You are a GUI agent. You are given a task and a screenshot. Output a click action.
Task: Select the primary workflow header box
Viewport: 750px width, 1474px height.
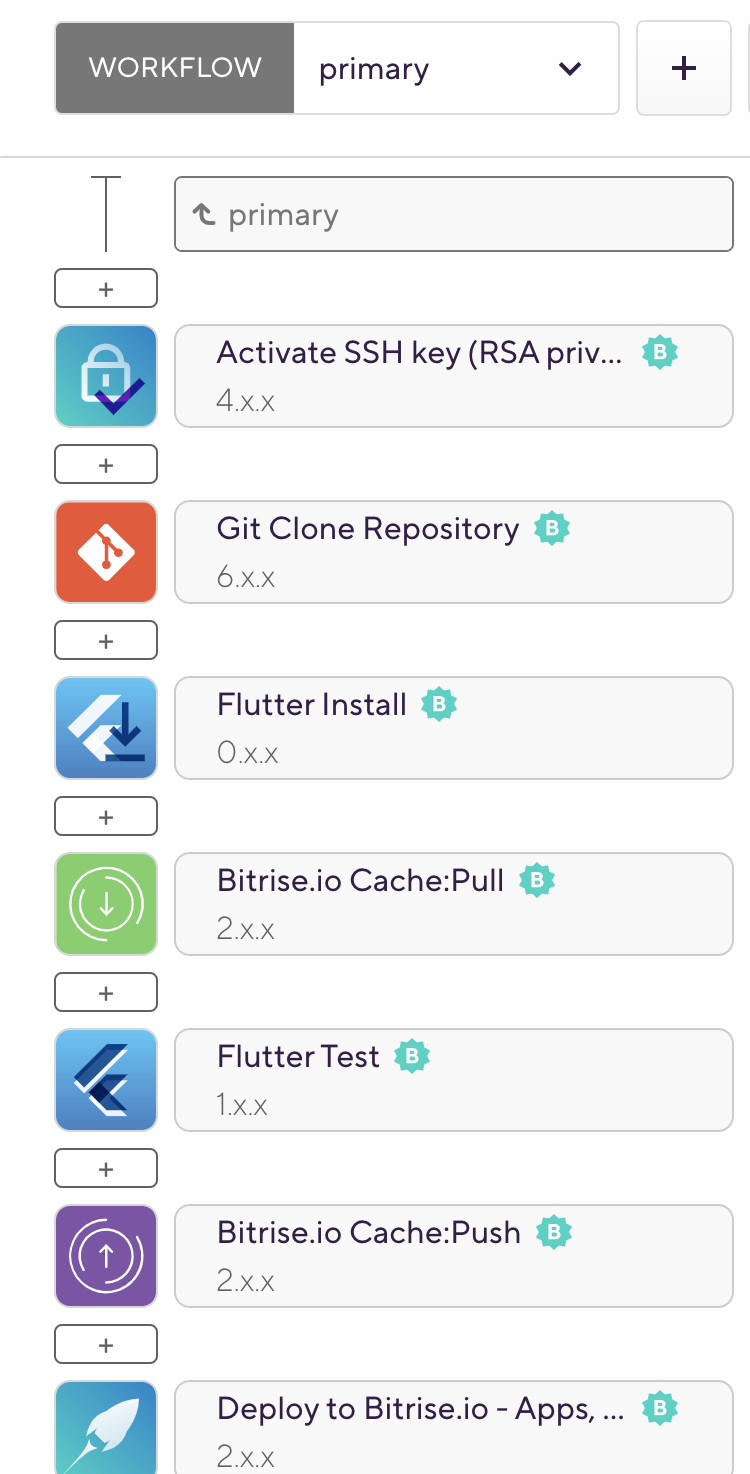pyautogui.click(x=453, y=214)
